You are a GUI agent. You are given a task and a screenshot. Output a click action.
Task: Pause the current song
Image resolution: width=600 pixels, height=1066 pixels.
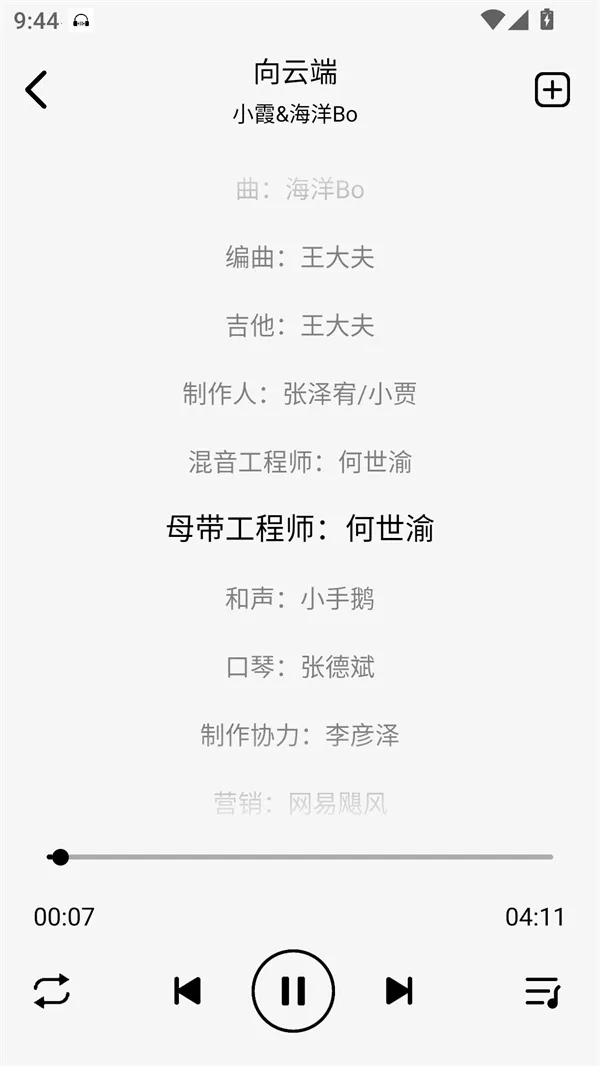pos(293,991)
